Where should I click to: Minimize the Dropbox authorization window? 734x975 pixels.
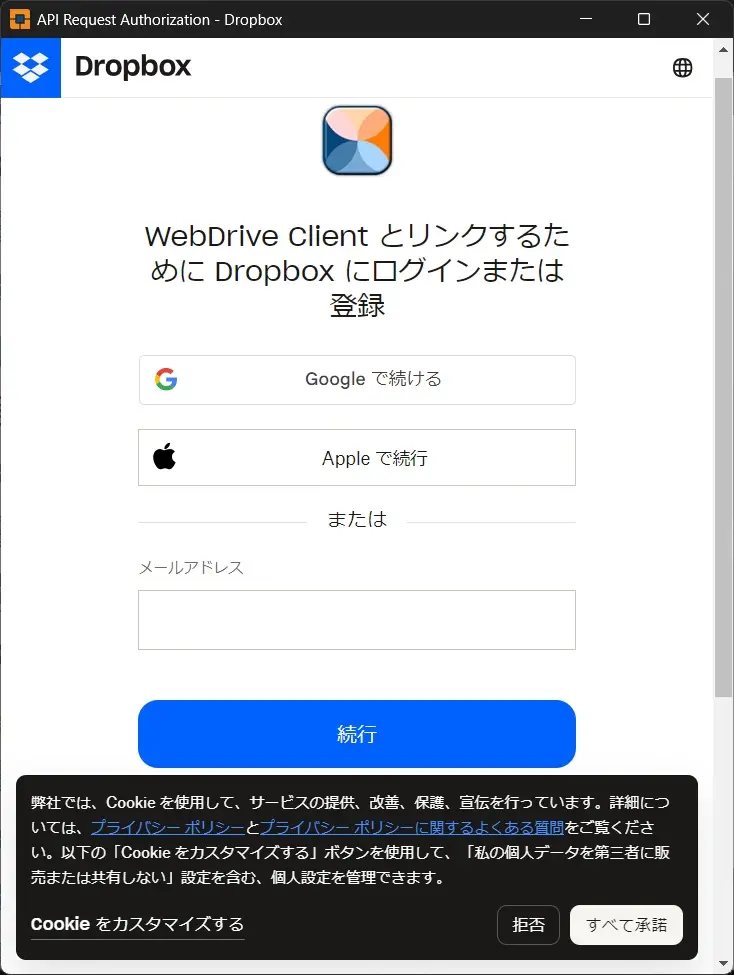click(x=586, y=19)
